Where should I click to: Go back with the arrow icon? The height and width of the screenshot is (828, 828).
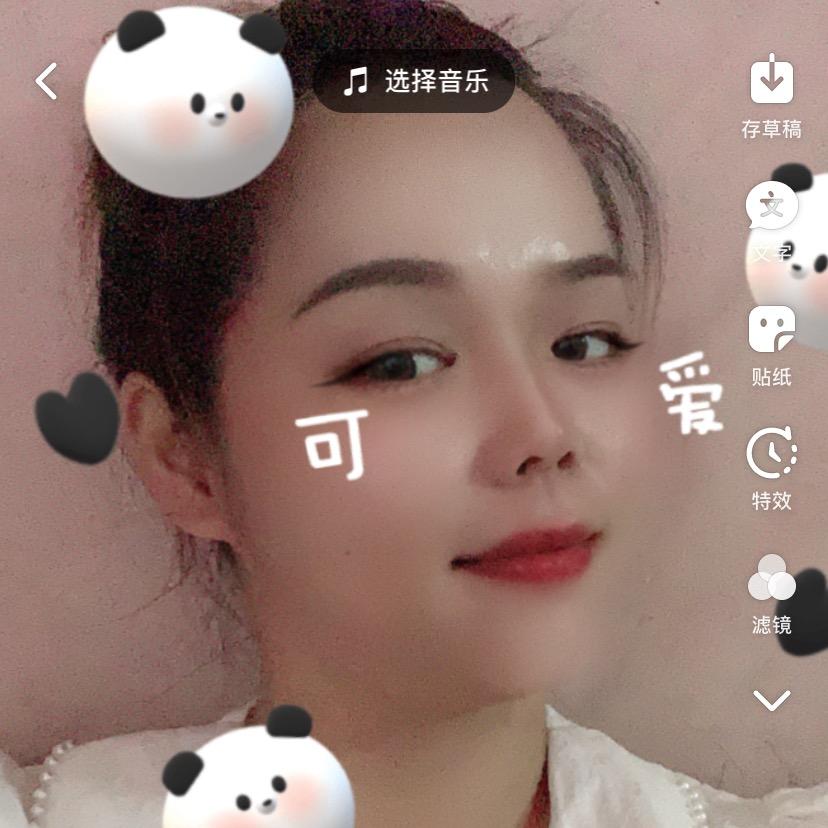47,81
